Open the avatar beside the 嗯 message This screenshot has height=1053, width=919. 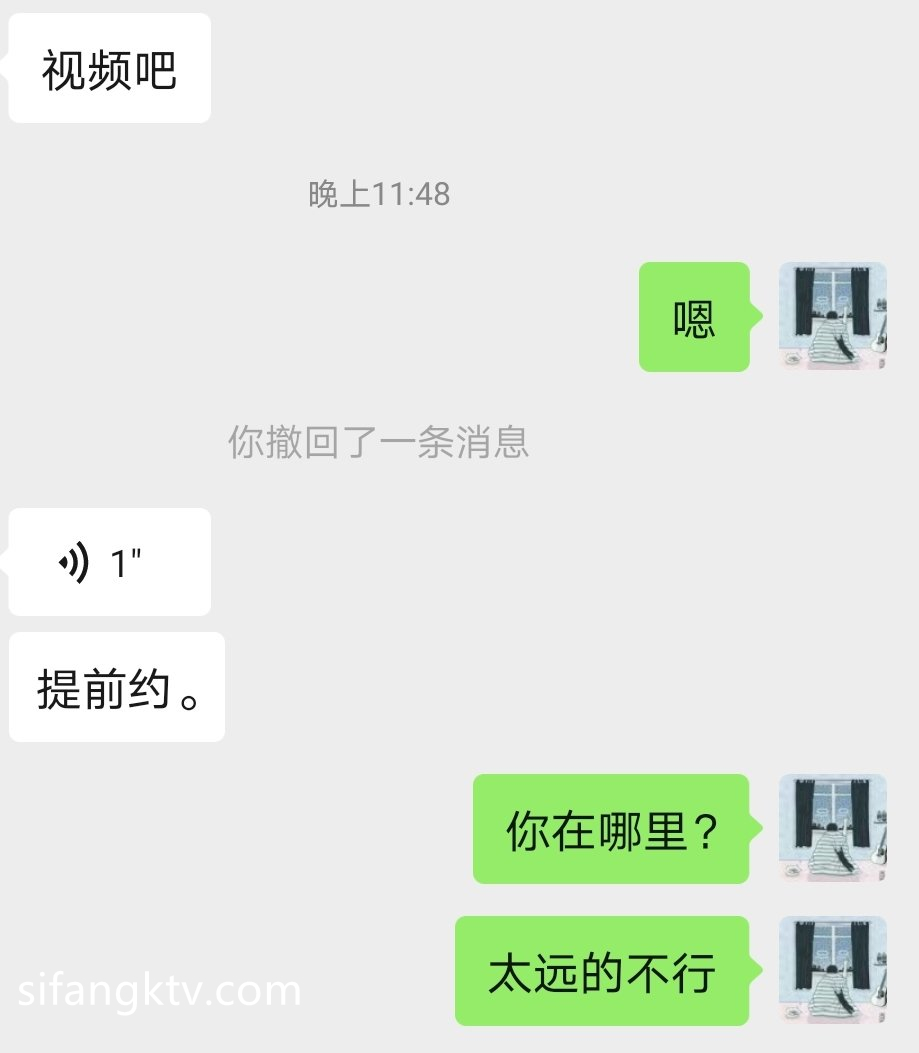[x=832, y=316]
